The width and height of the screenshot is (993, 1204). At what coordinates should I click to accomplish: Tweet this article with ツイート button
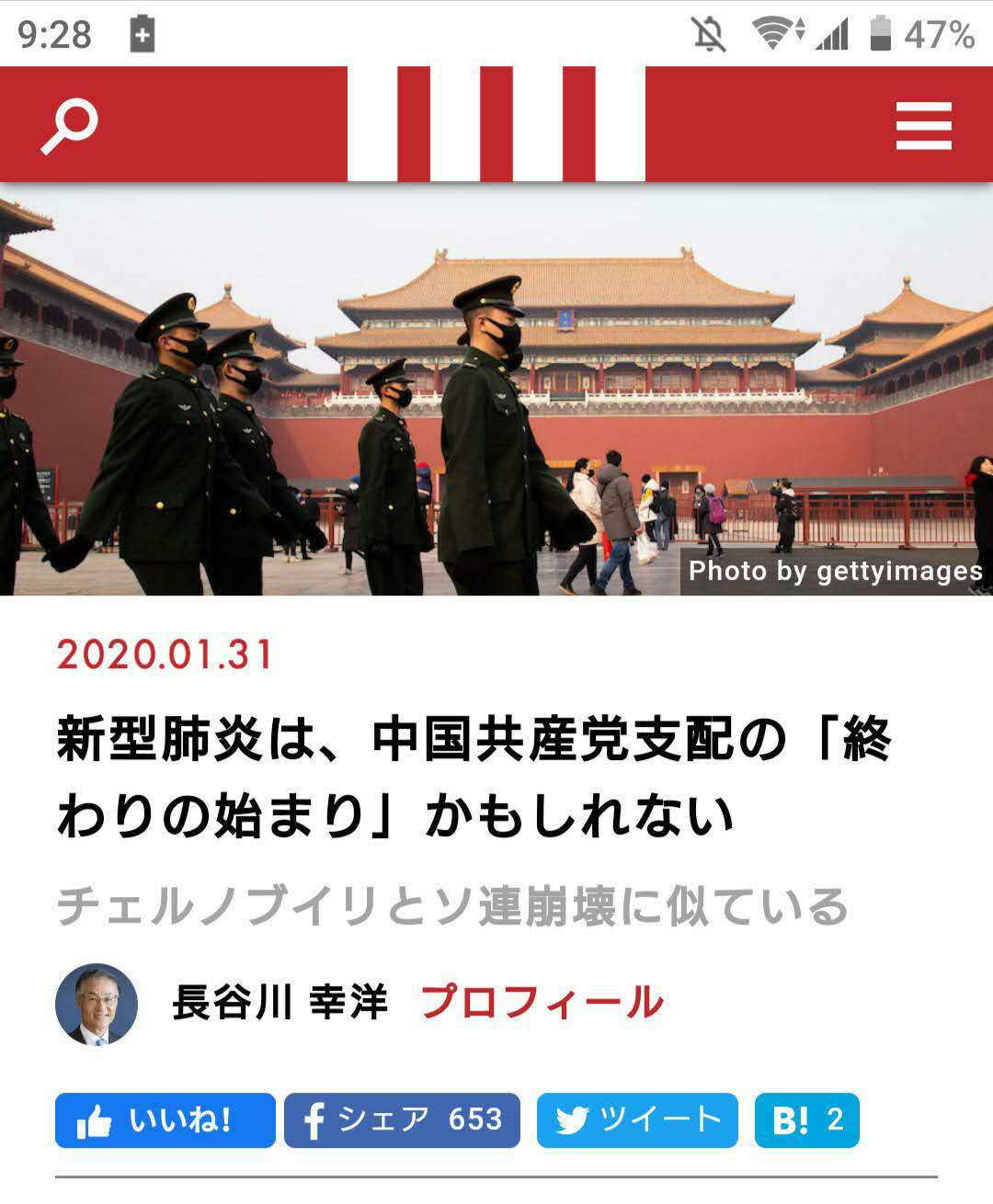click(x=637, y=1120)
